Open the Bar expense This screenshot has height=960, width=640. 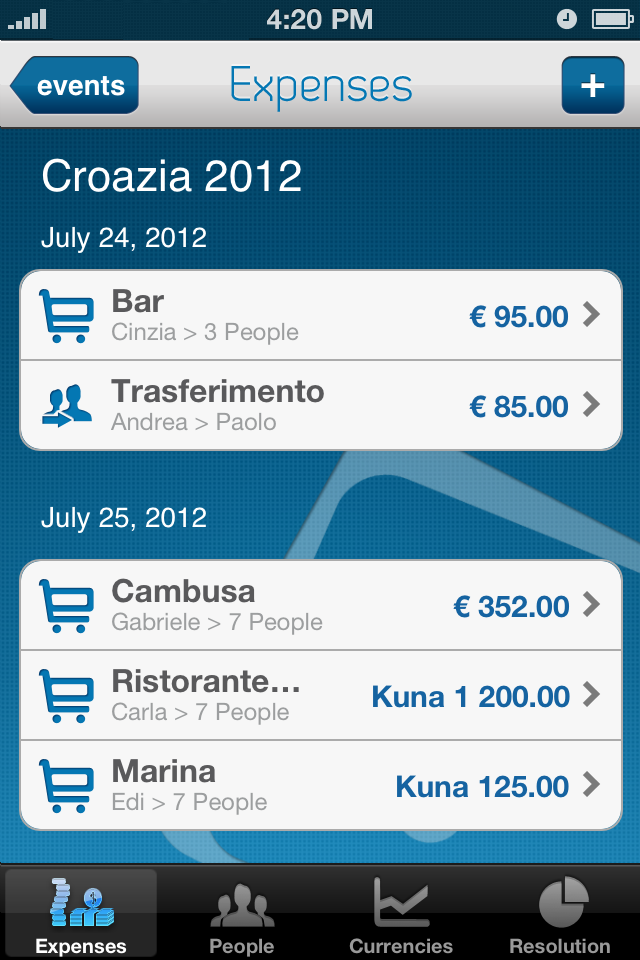point(320,316)
